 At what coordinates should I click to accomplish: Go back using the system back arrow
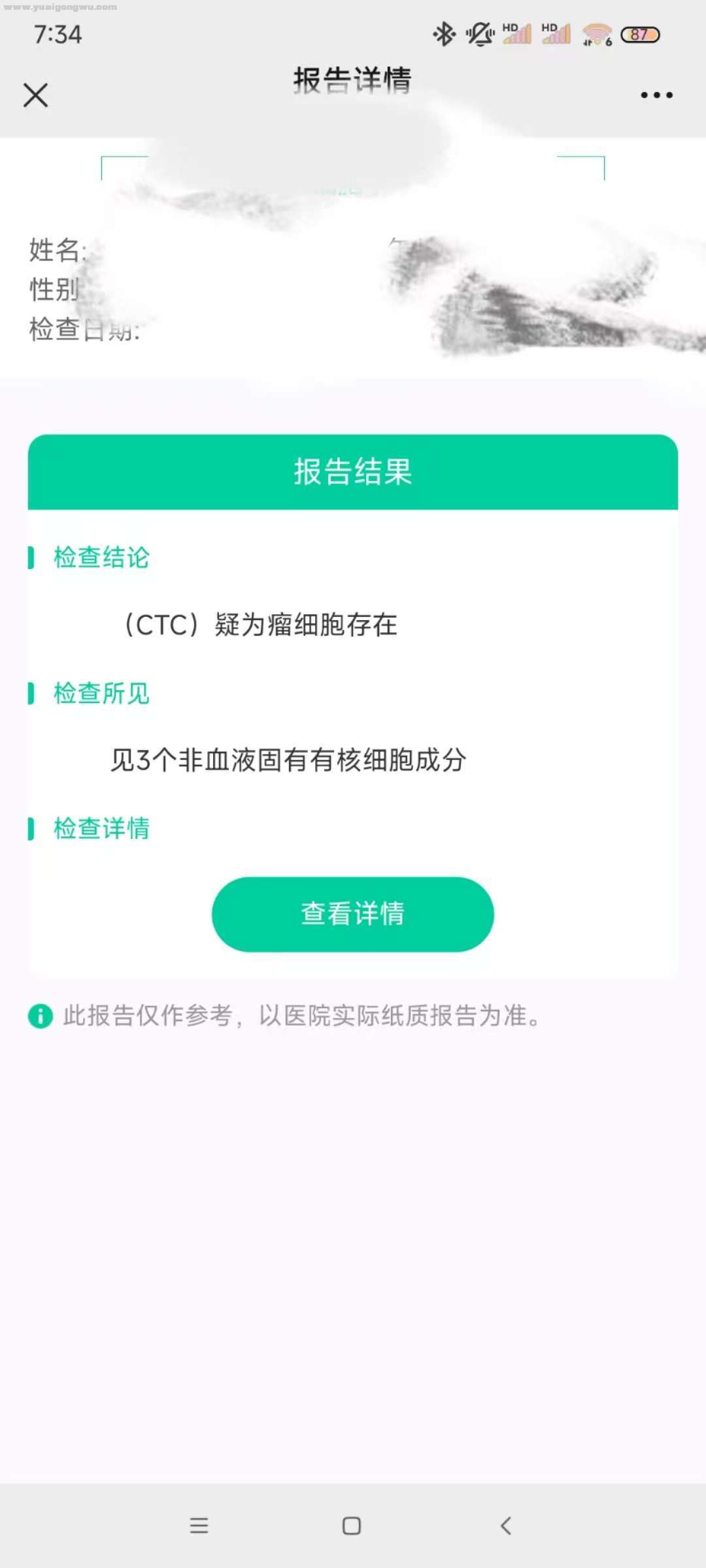click(505, 1526)
